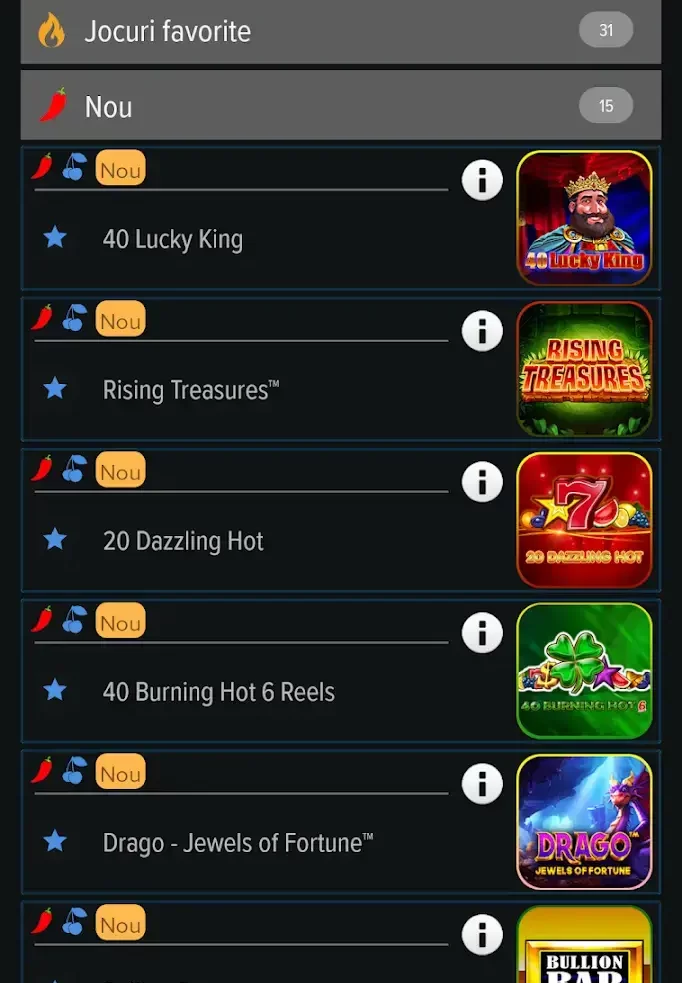Collapse the Nou category header
Screen dimensions: 682x983
coord(341,105)
